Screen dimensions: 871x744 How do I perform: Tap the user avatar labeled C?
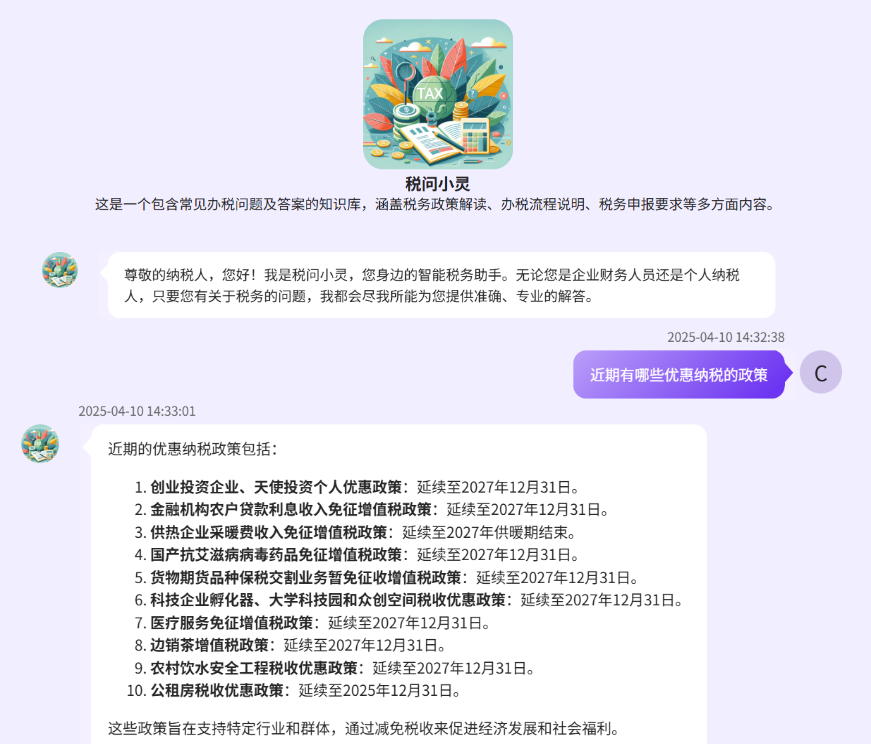tap(820, 373)
